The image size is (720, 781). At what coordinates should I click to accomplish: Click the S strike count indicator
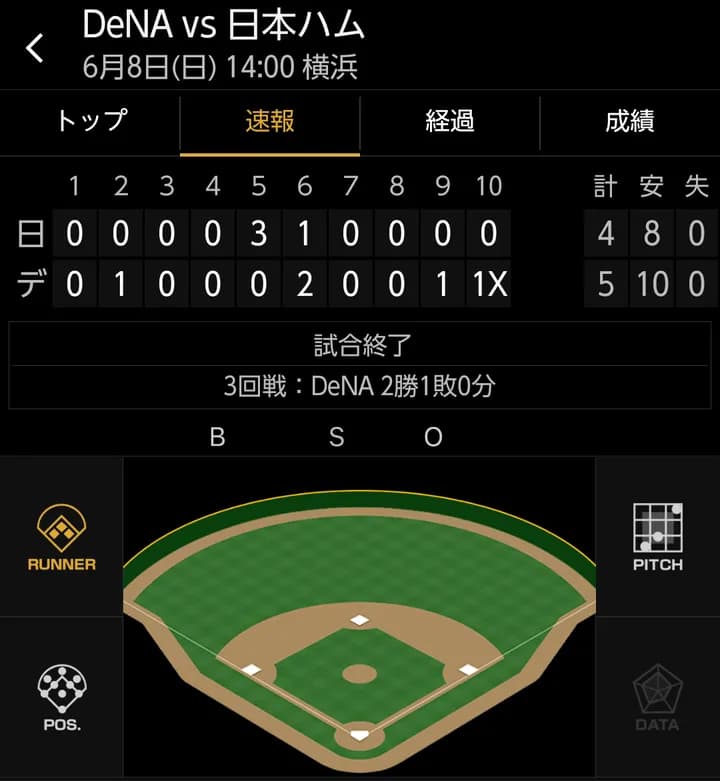pos(336,437)
